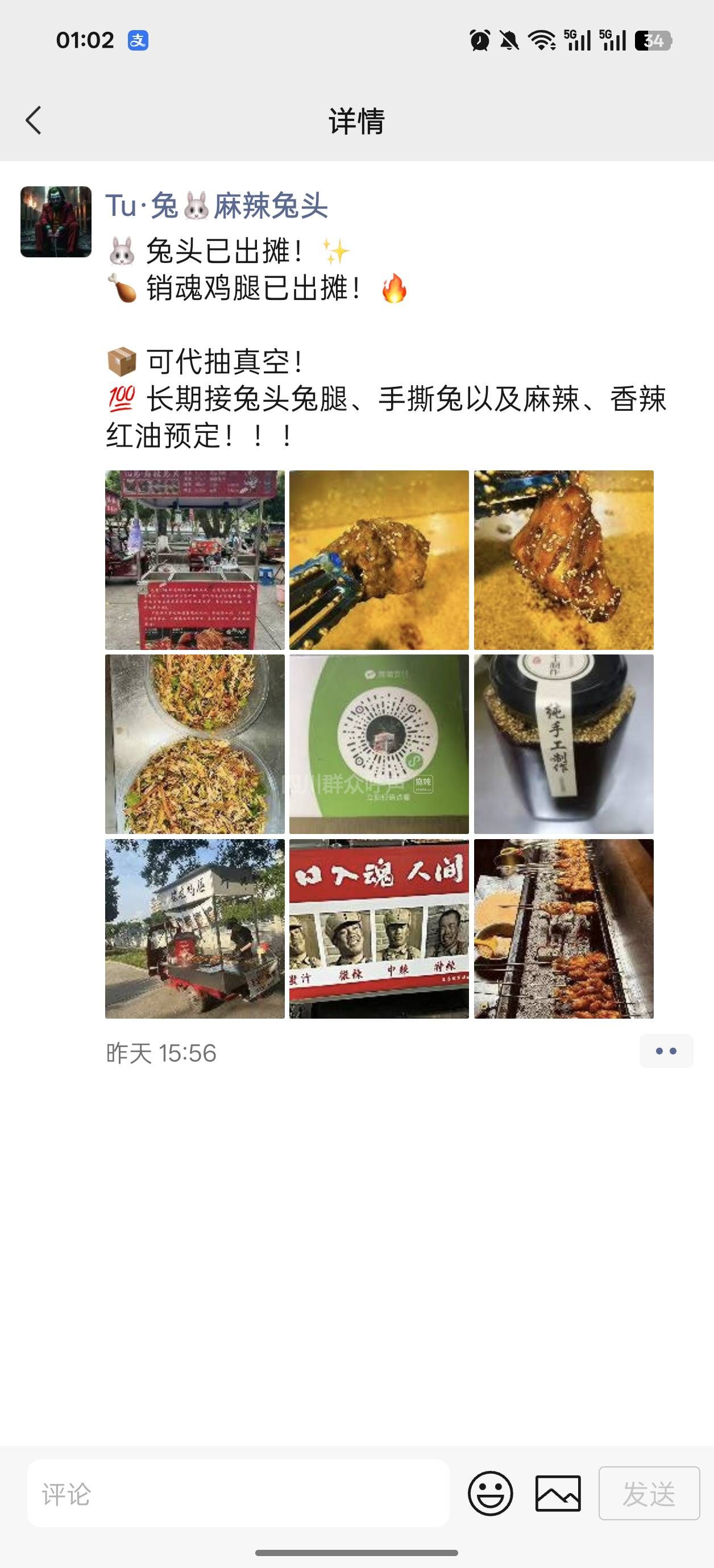The width and height of the screenshot is (714, 1568).
Task: Go back from the 详情 page
Action: [34, 120]
